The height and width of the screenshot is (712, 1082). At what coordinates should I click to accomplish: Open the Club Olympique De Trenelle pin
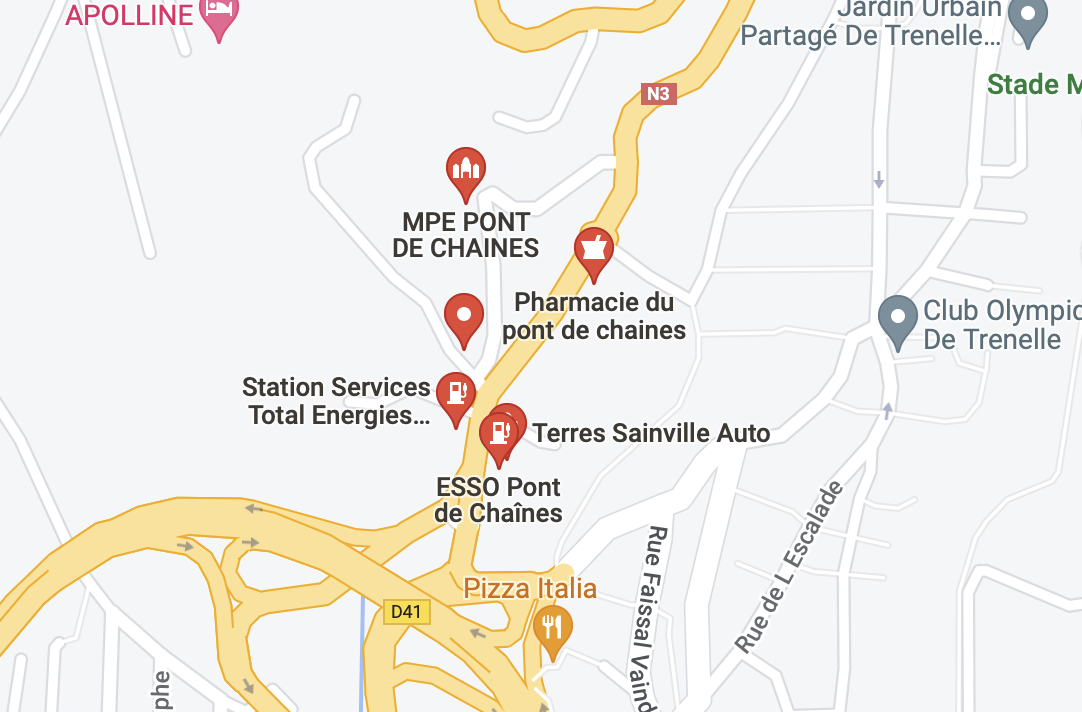coord(897,319)
